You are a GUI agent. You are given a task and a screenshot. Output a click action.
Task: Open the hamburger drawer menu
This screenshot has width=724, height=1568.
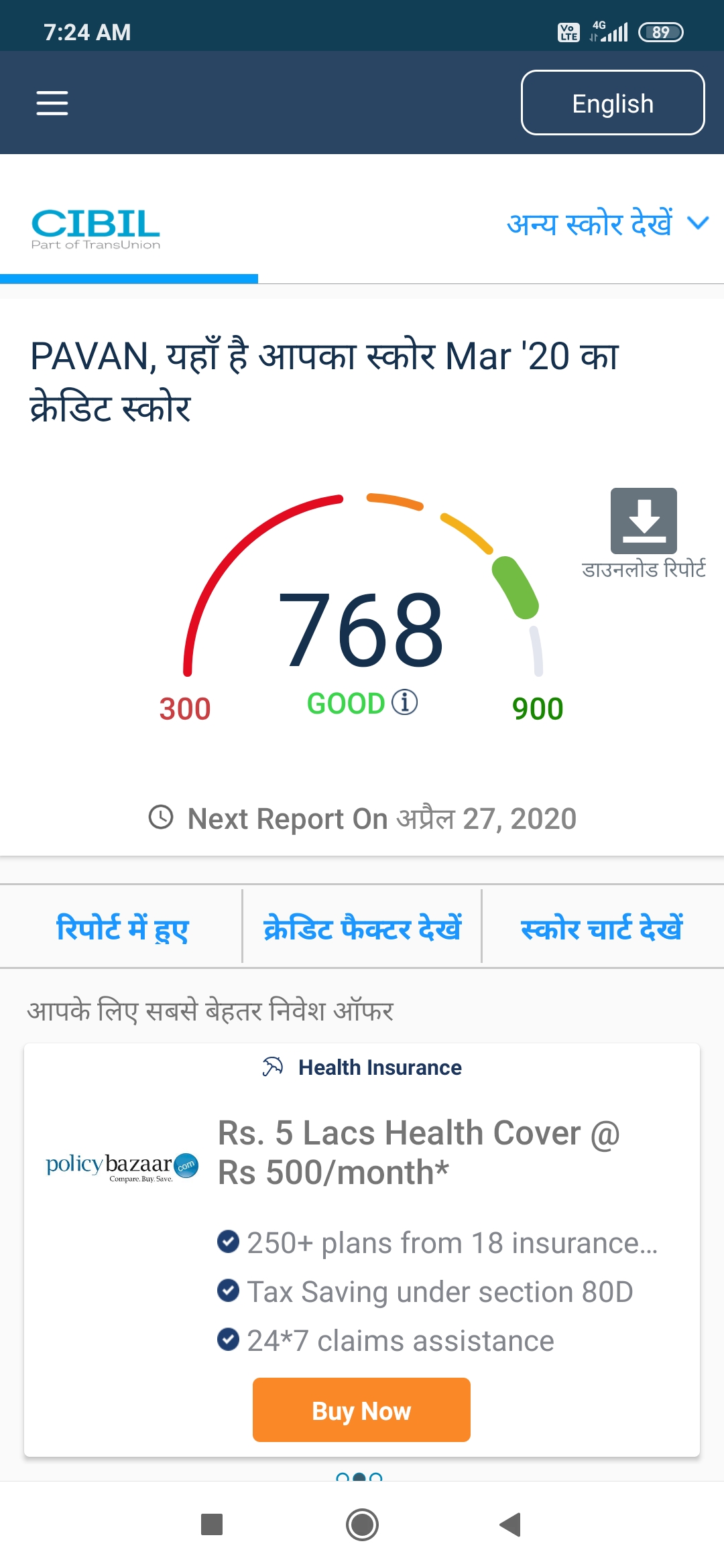(x=52, y=103)
